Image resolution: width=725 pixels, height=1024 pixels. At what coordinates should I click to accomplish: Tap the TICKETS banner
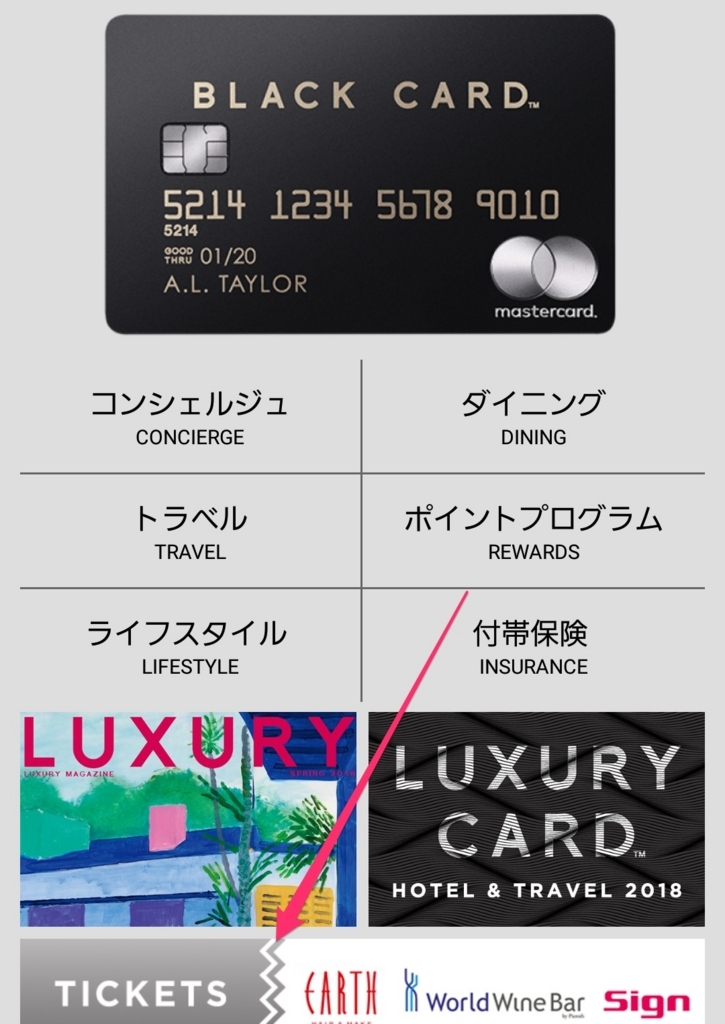click(x=140, y=990)
